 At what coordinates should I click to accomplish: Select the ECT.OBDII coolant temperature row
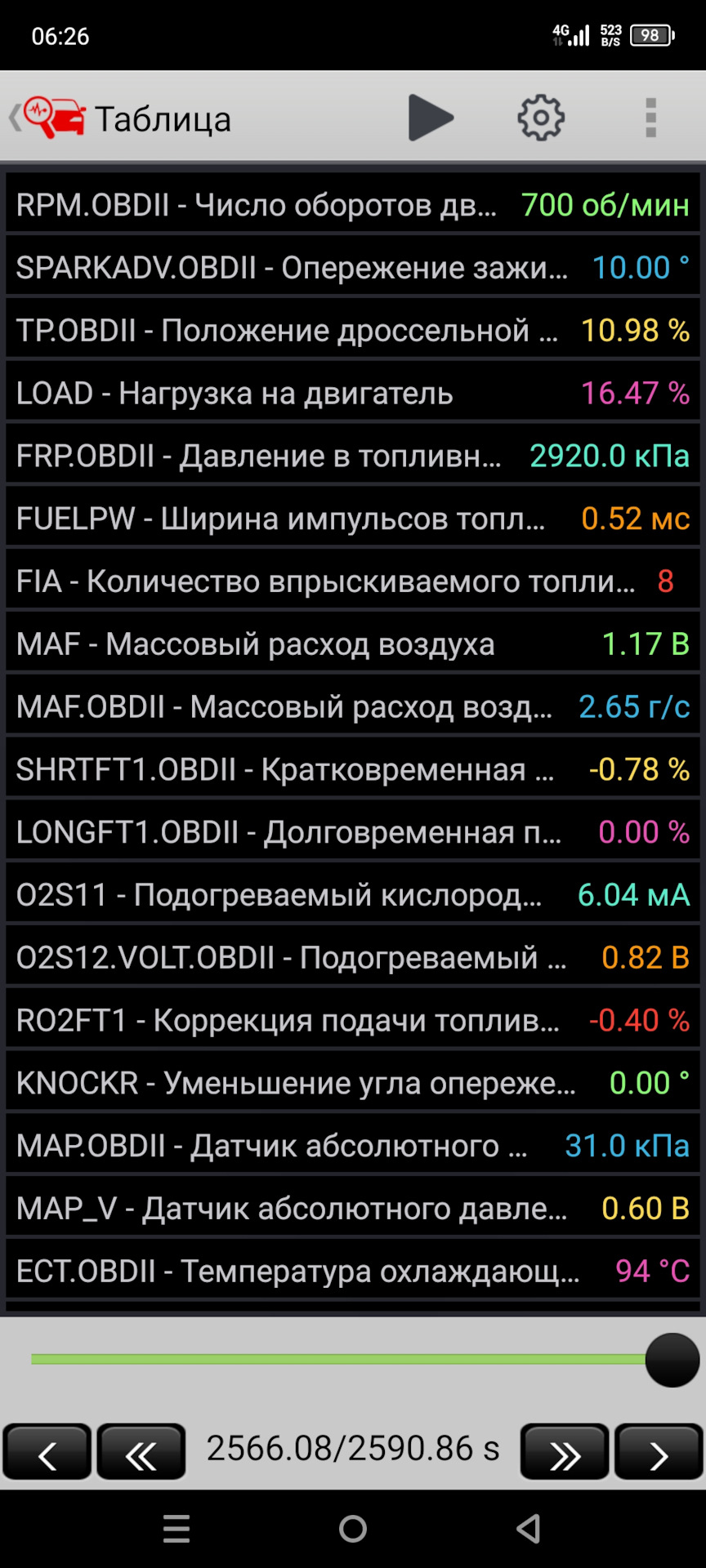click(x=353, y=1271)
